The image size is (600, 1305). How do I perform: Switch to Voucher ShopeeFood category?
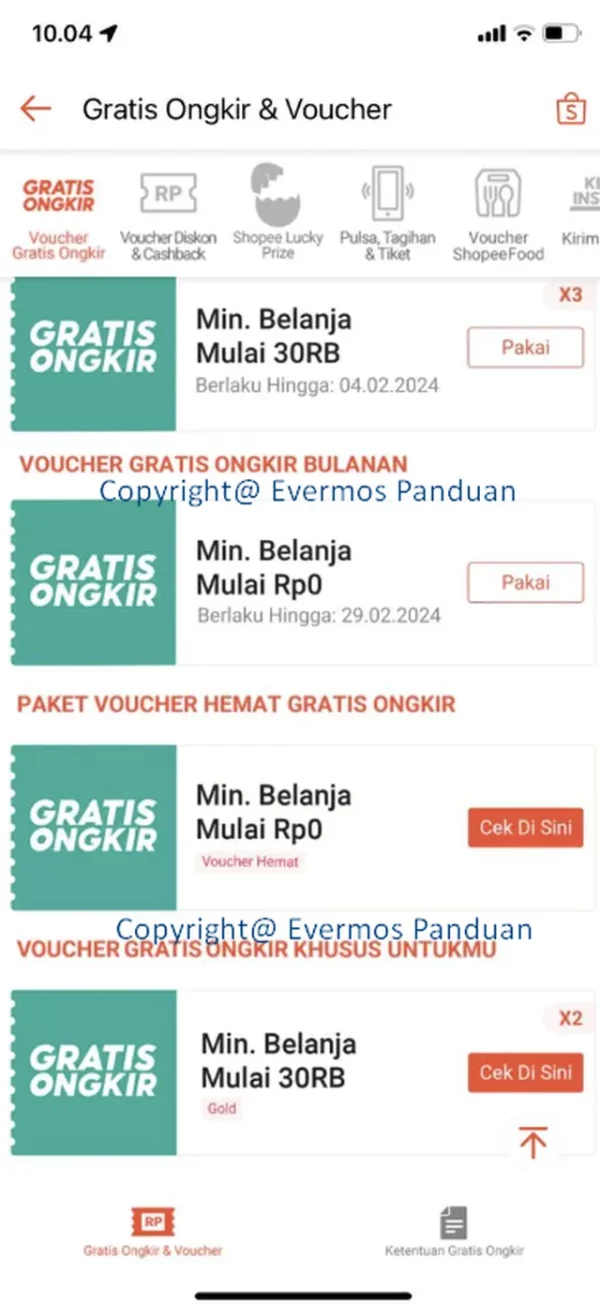(497, 217)
